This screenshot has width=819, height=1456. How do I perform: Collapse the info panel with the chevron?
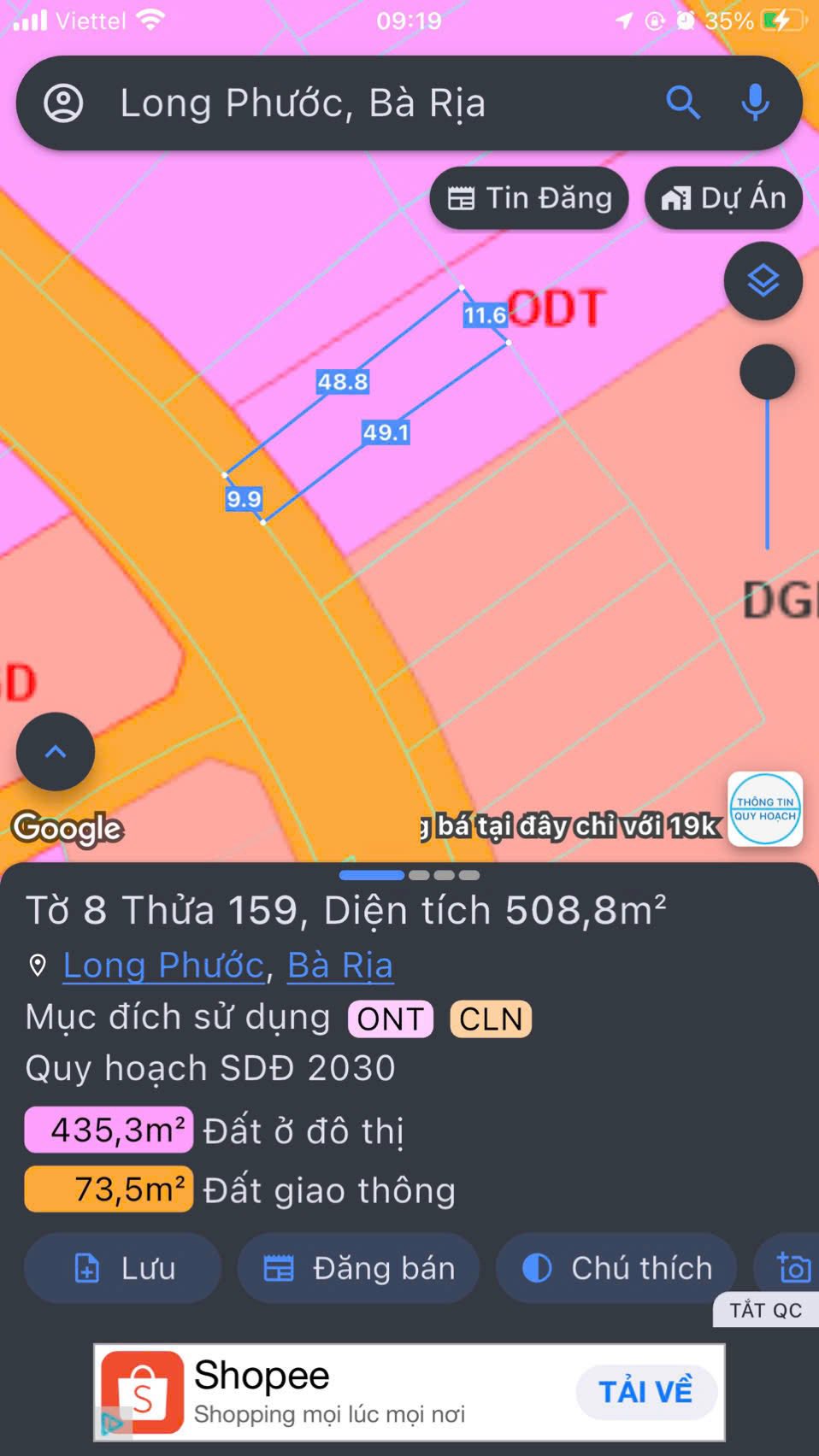[x=55, y=751]
